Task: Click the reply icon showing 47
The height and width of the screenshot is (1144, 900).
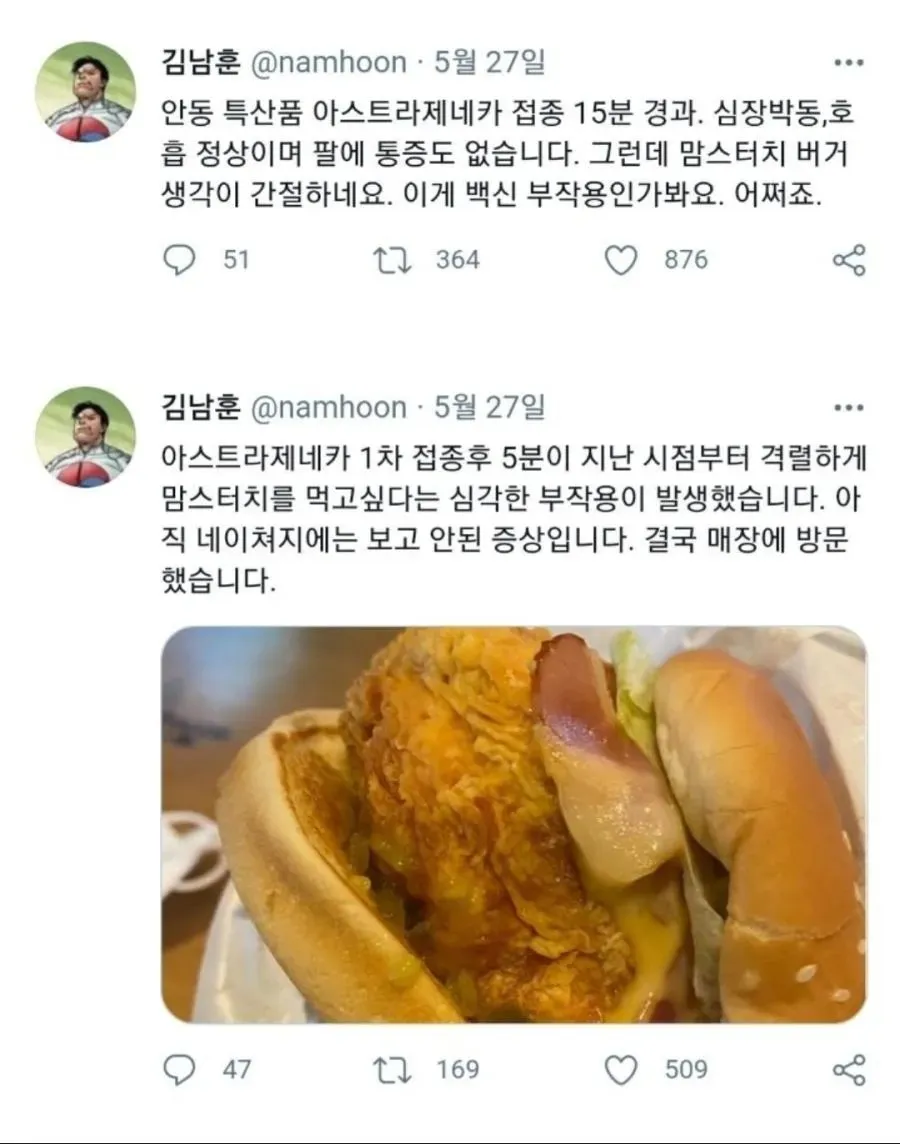Action: click(x=180, y=1068)
